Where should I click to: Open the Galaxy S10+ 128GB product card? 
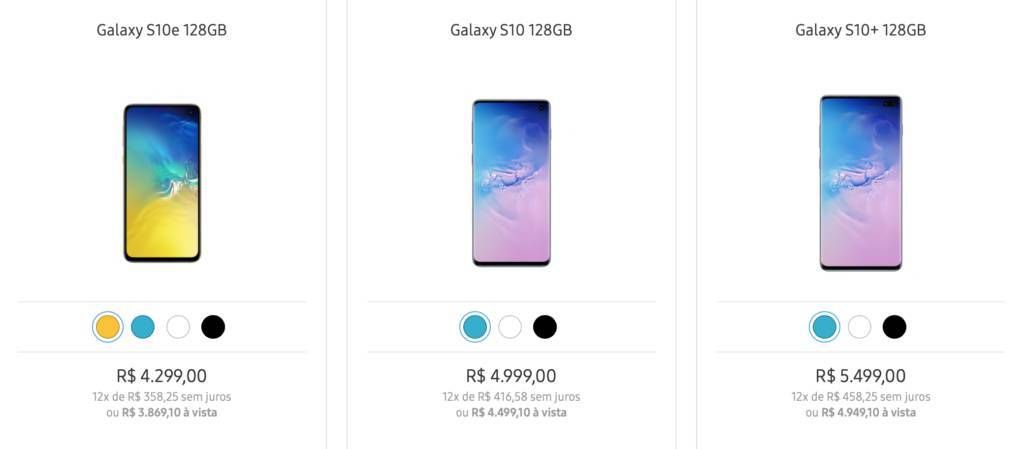click(860, 183)
